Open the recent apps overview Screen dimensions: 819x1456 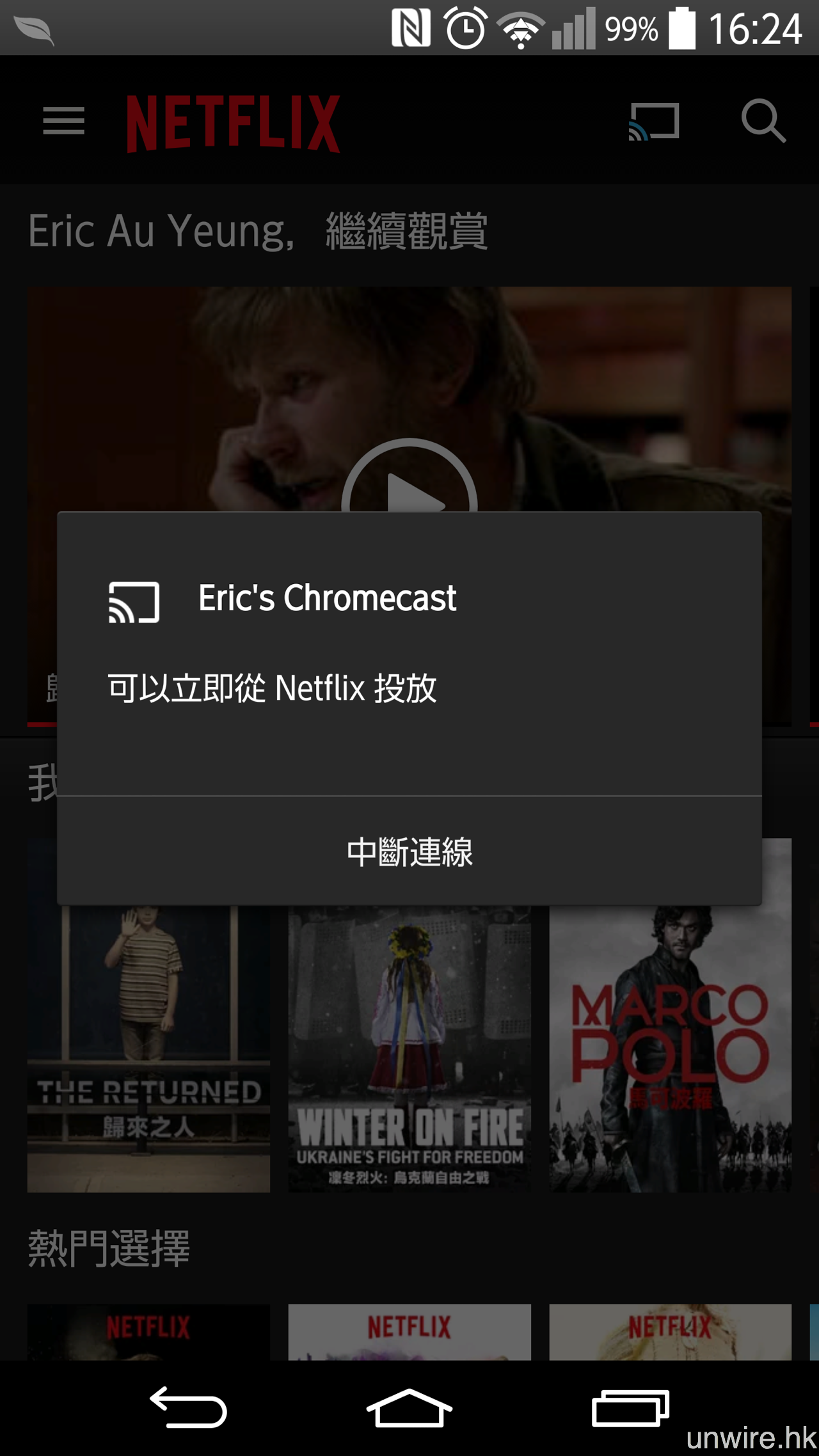pyautogui.click(x=630, y=1407)
